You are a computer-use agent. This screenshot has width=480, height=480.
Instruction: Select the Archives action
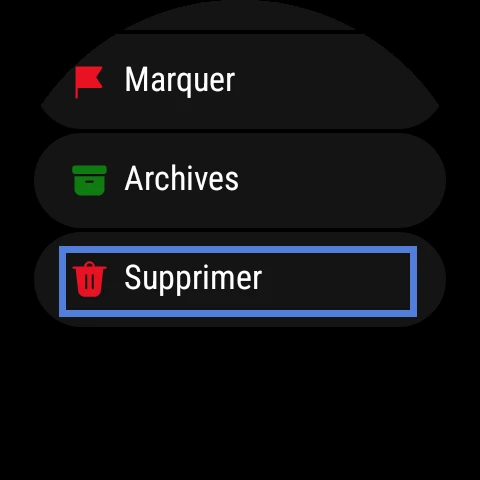(240, 180)
